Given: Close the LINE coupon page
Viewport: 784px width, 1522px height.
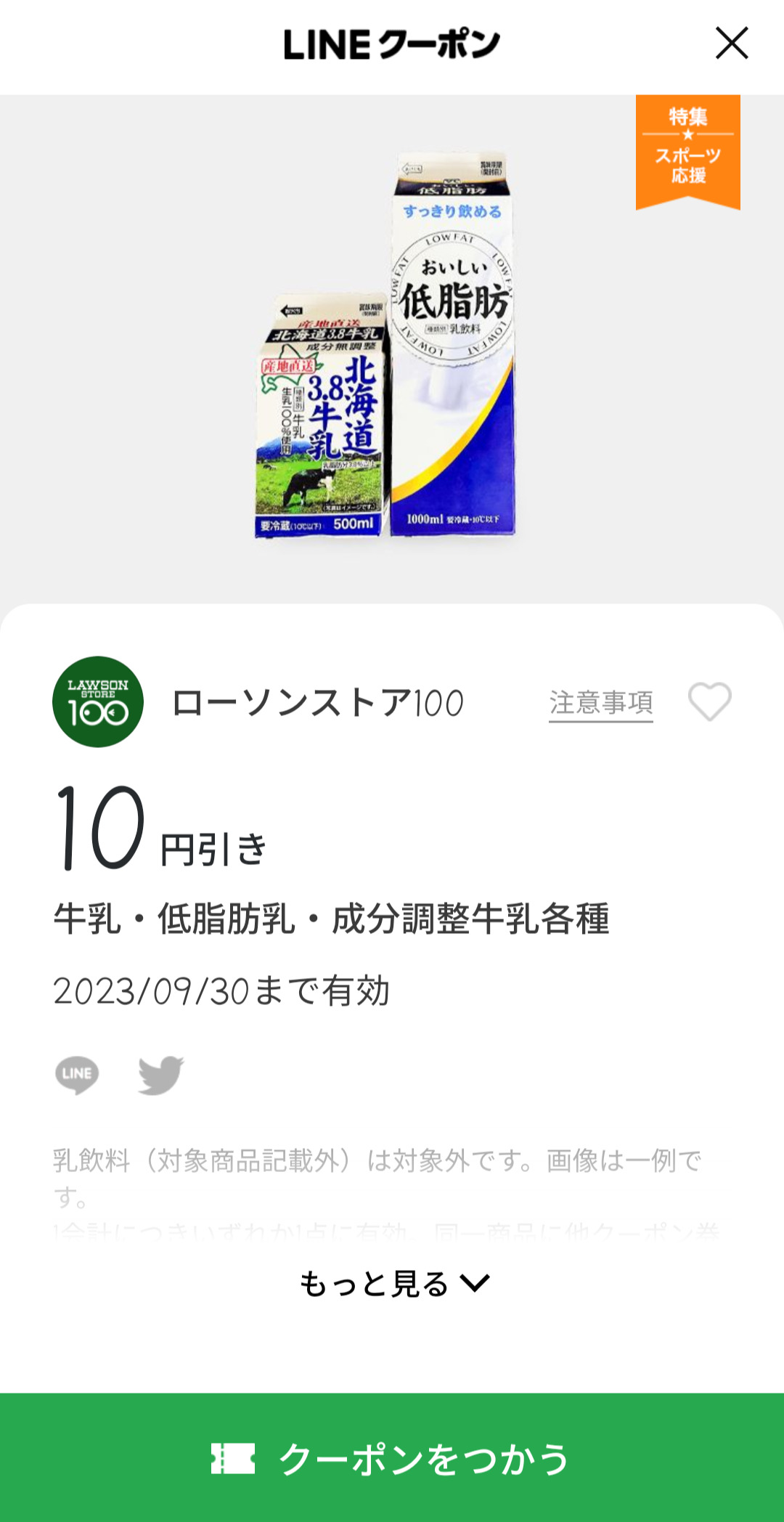Looking at the screenshot, I should click(x=731, y=43).
